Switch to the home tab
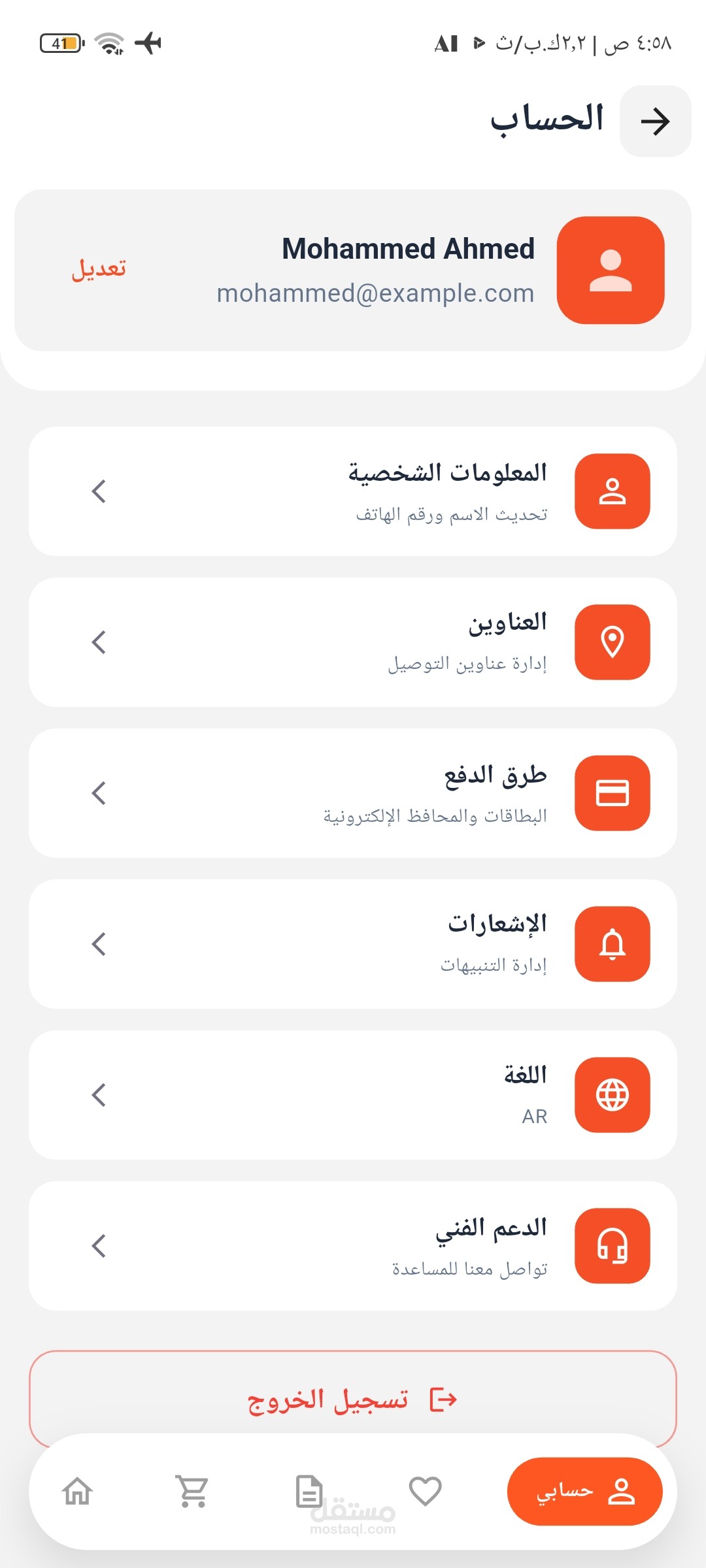Image resolution: width=706 pixels, height=1568 pixels. (x=78, y=1492)
